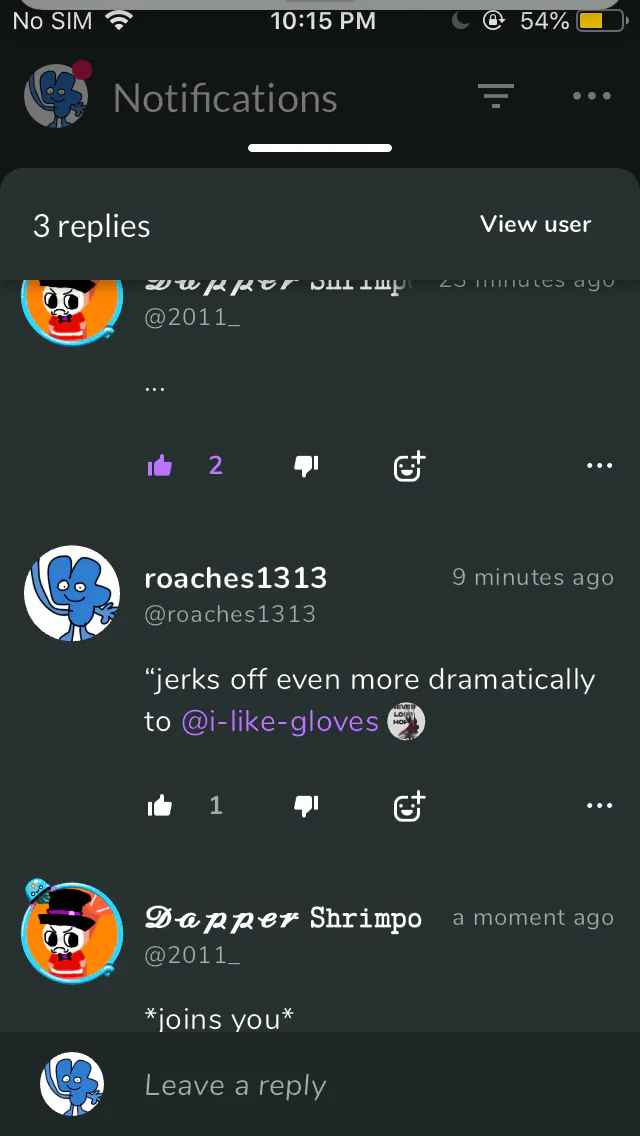Add a reaction to roaches1313's reply
This screenshot has width=640, height=1136.
(x=410, y=806)
